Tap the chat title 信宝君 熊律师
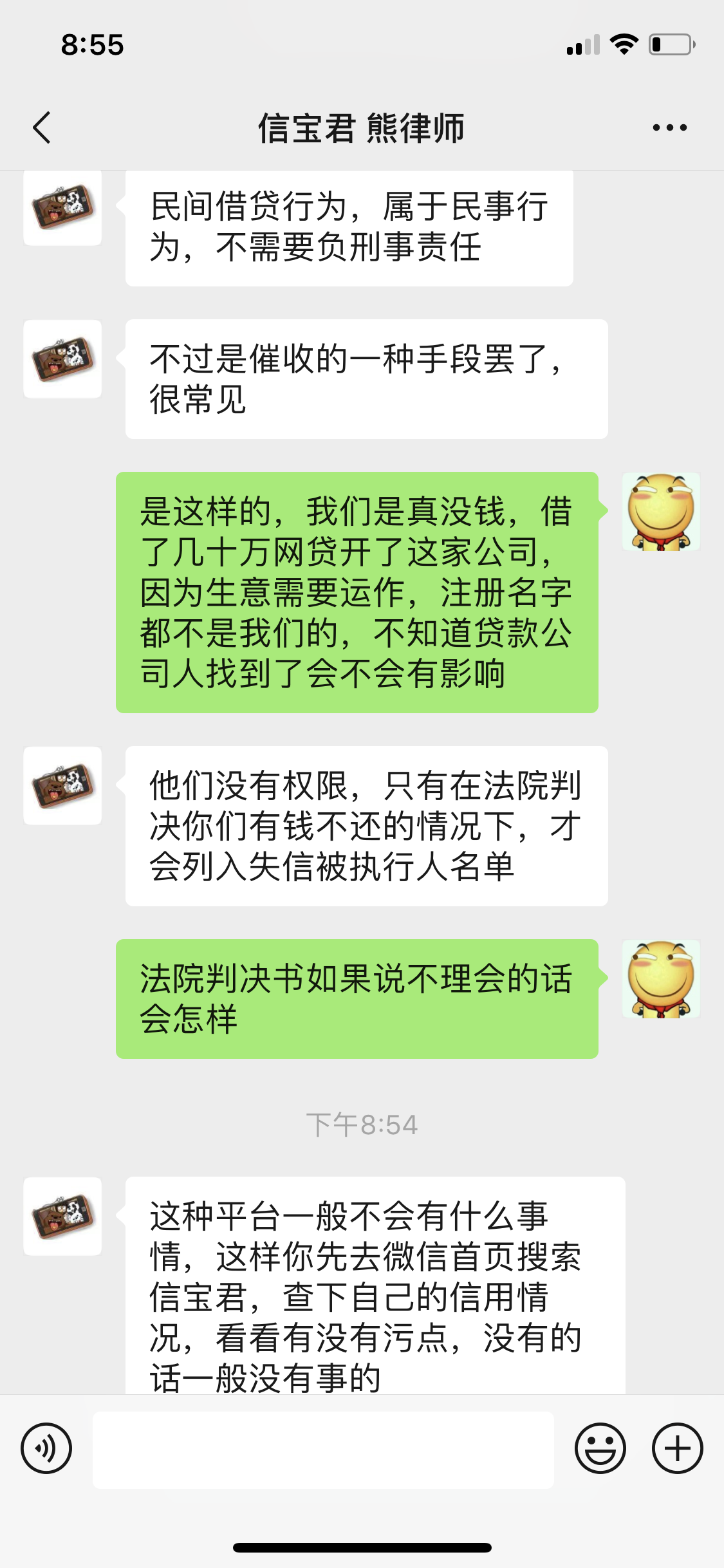This screenshot has height=1568, width=724. [x=362, y=127]
